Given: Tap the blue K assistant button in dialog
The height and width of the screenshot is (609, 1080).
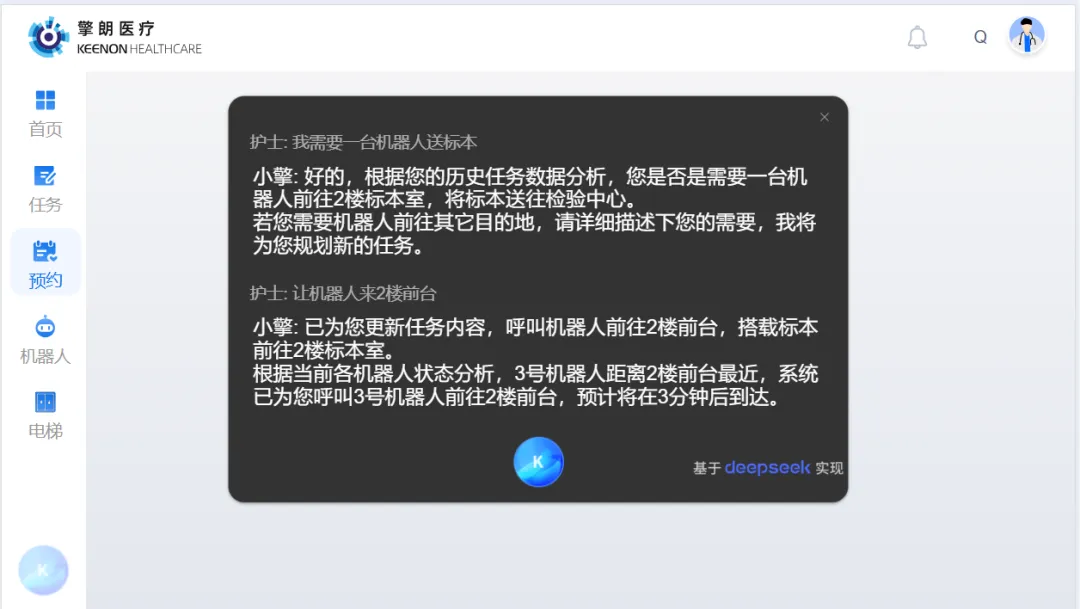Looking at the screenshot, I should (x=538, y=462).
